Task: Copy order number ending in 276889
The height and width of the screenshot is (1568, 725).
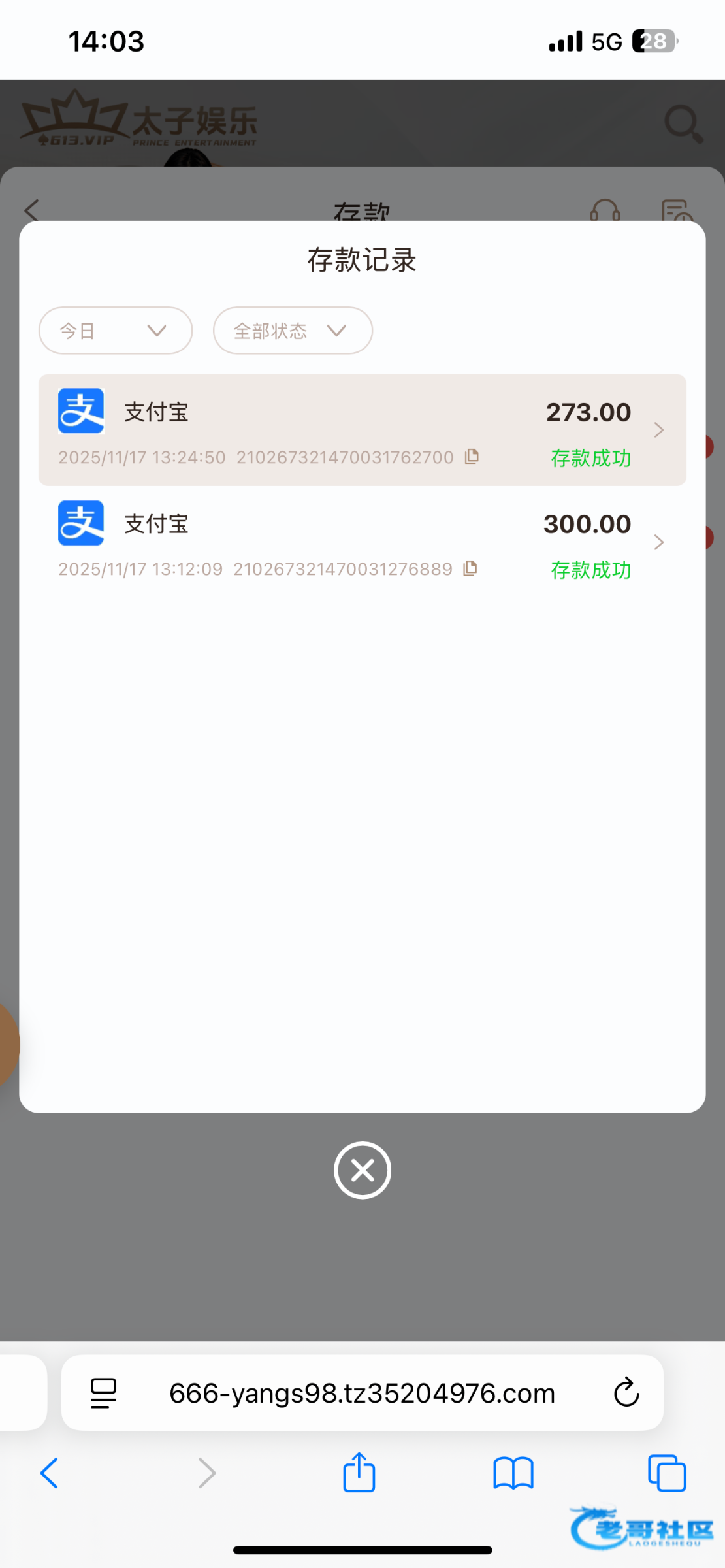Action: pyautogui.click(x=470, y=568)
